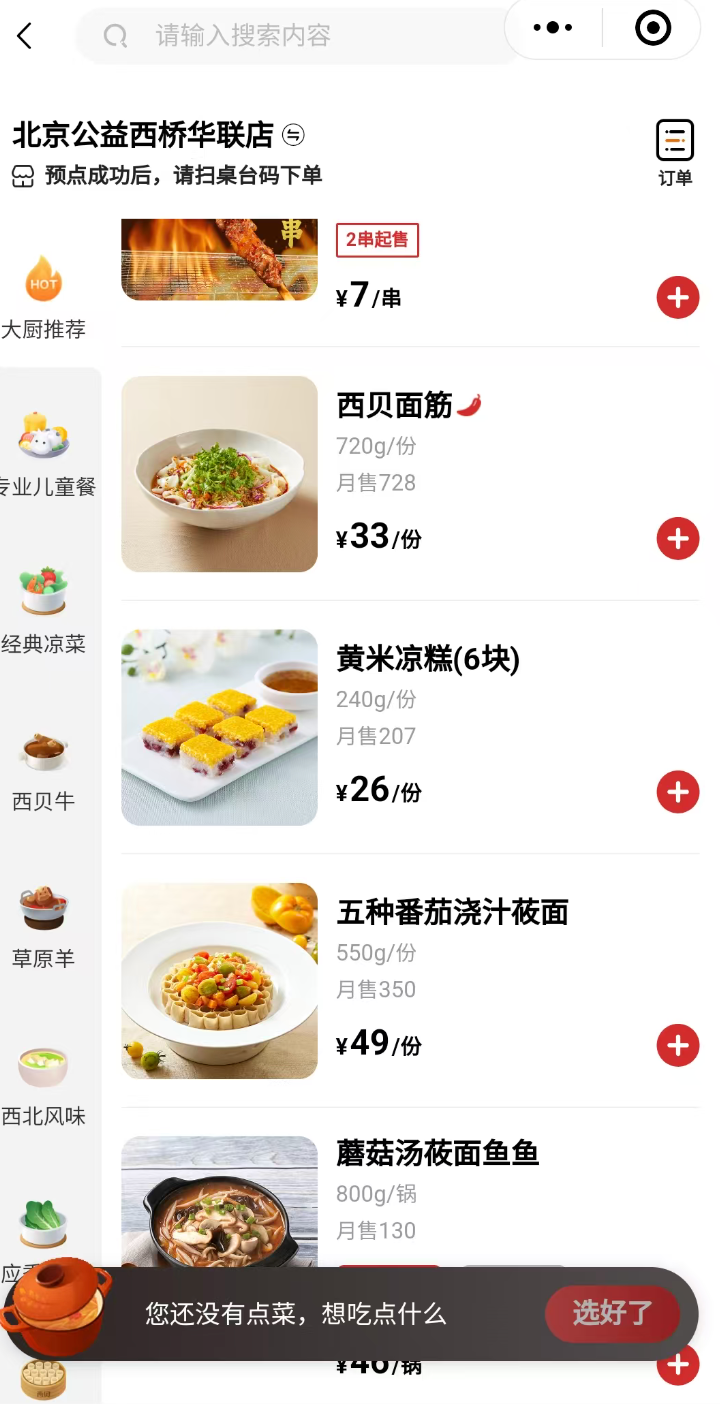Open the mini-program three-dot menu

553,28
